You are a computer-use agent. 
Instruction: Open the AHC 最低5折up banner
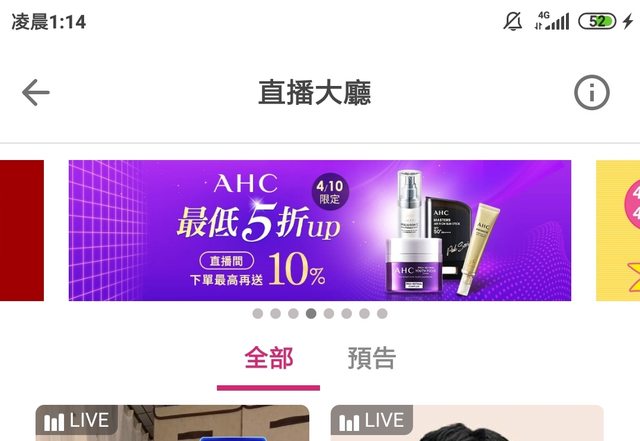(x=319, y=230)
